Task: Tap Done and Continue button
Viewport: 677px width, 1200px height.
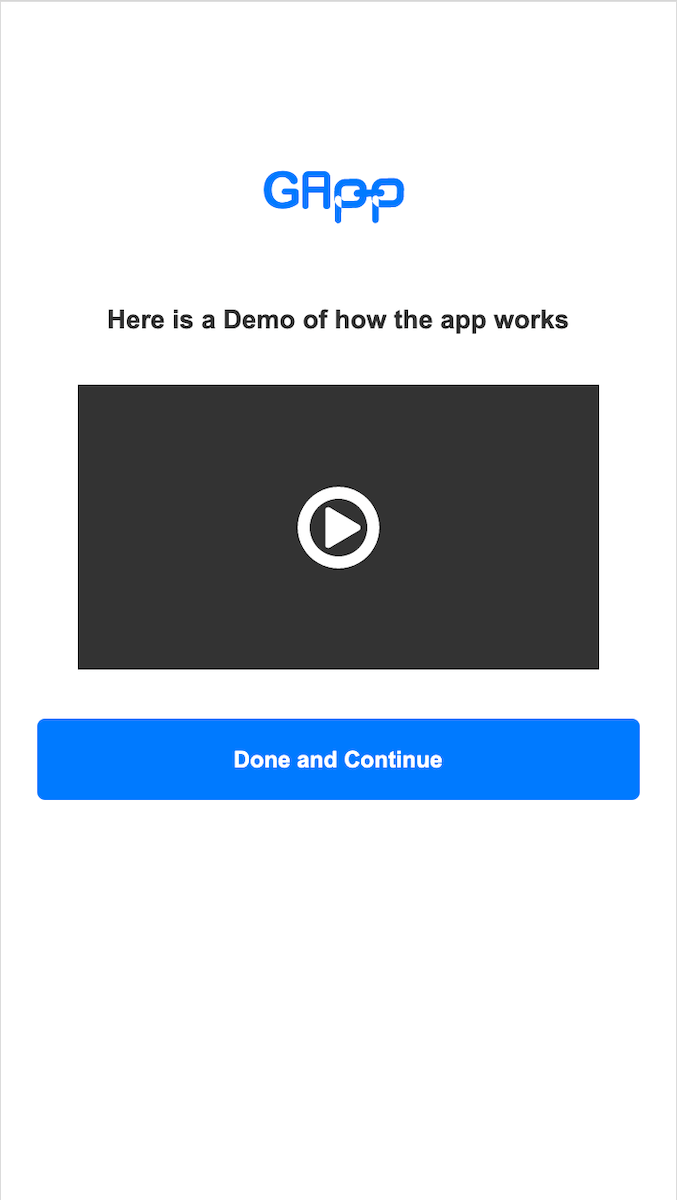Action: [x=338, y=759]
